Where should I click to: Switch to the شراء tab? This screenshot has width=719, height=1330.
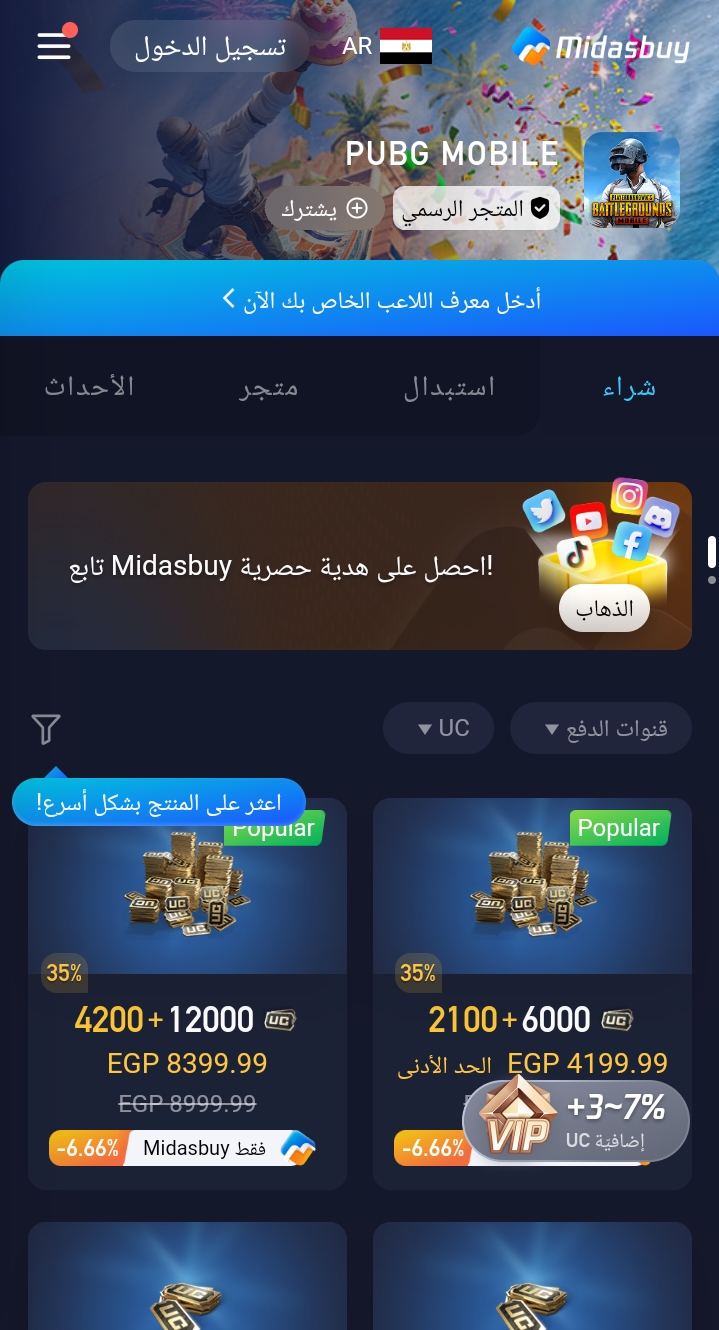coord(629,387)
